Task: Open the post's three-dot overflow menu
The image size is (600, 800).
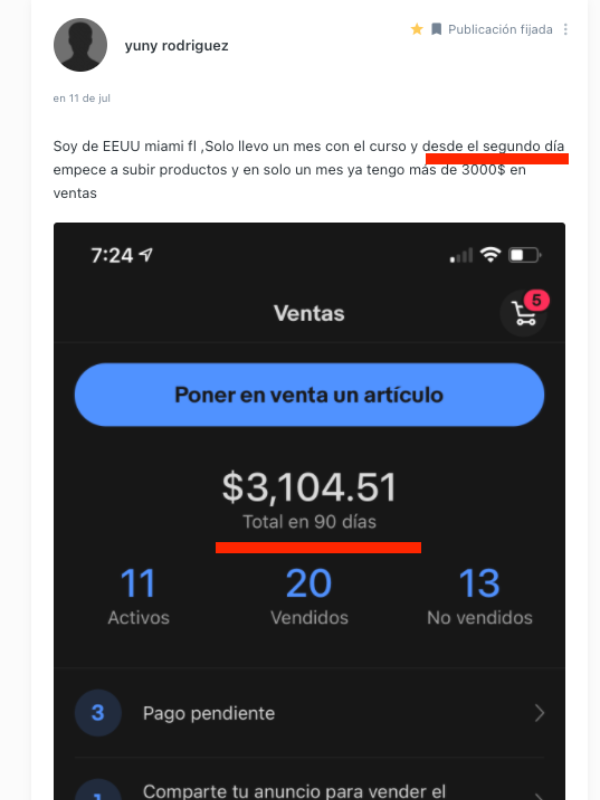Action: pos(566,30)
